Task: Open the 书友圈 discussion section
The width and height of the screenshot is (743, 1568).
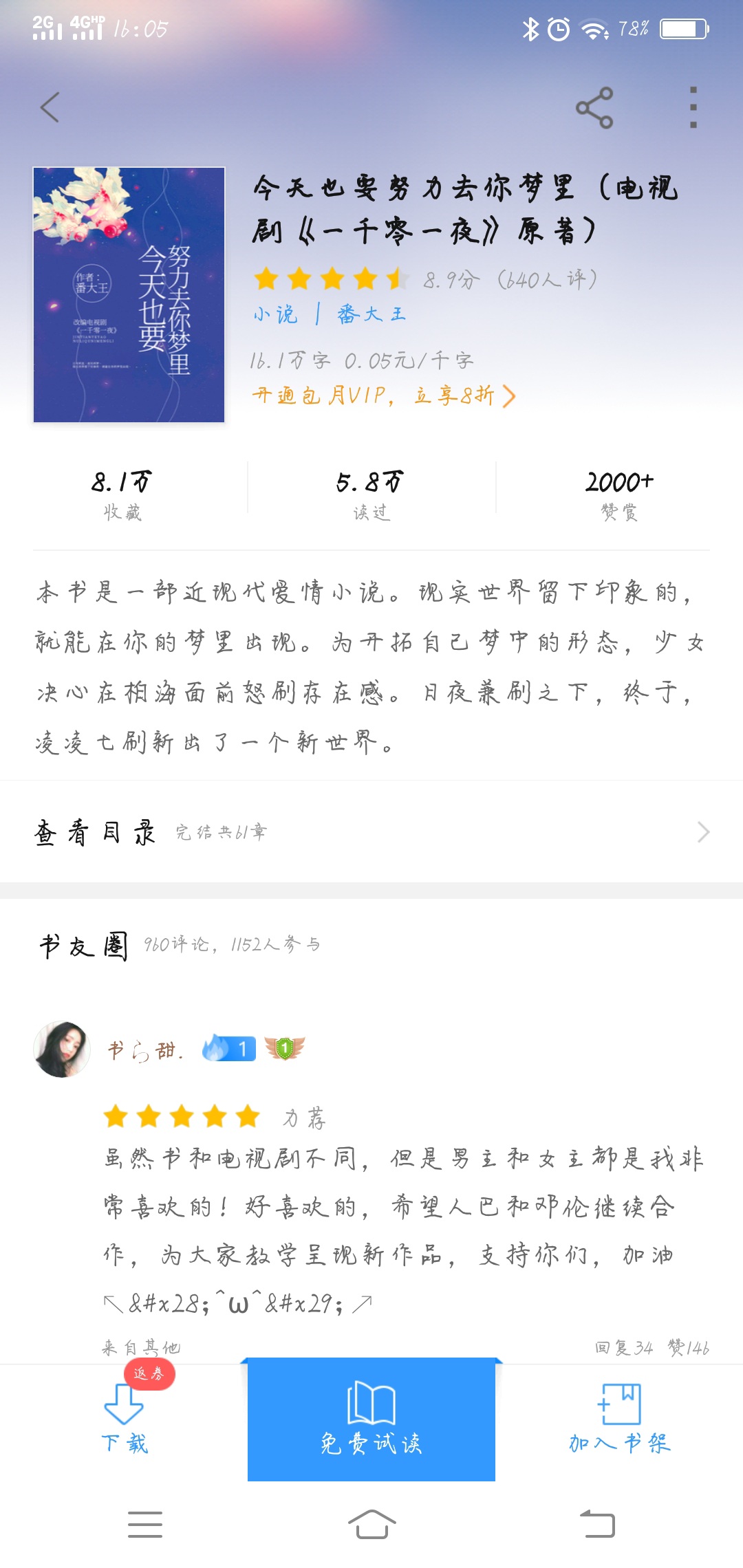Action: click(x=83, y=945)
